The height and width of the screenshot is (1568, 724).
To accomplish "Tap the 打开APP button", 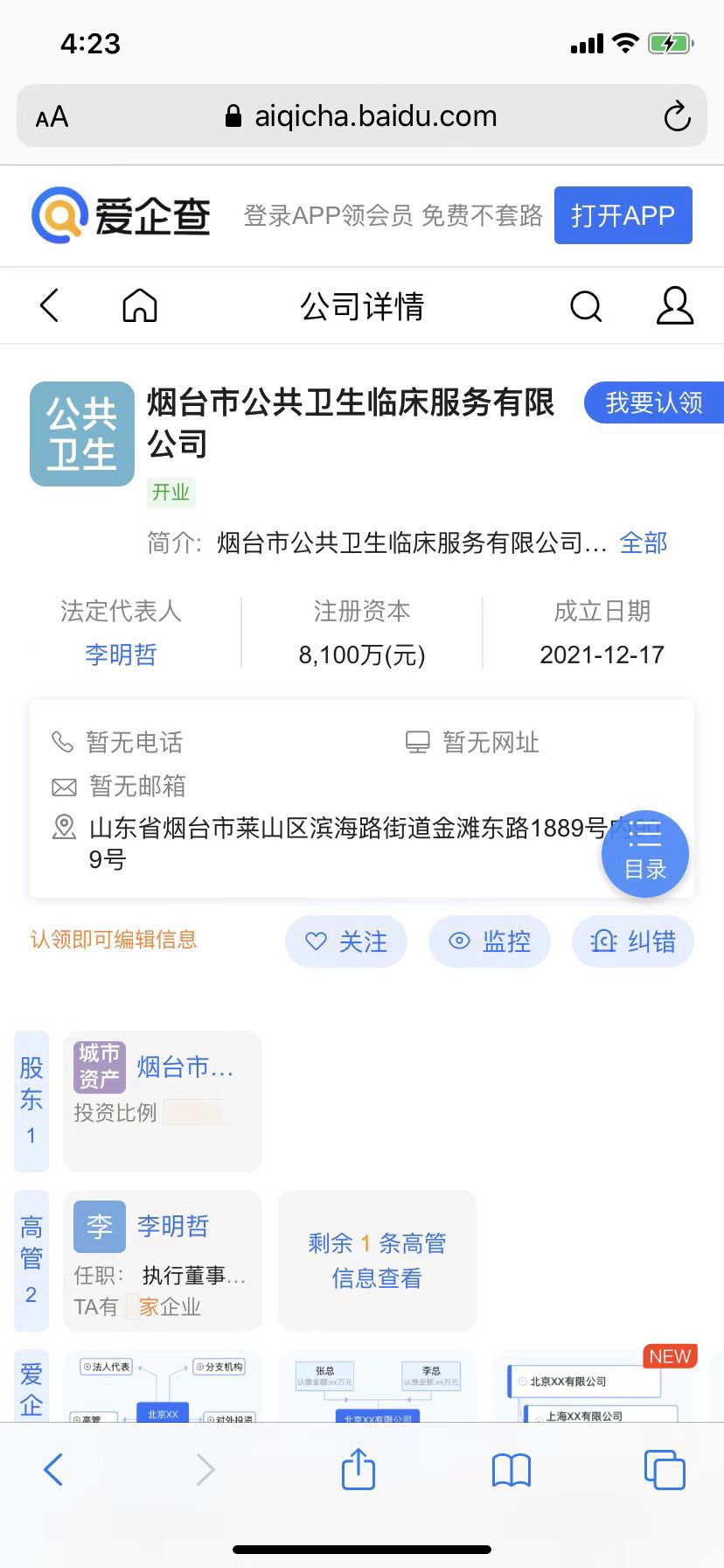I will click(623, 215).
